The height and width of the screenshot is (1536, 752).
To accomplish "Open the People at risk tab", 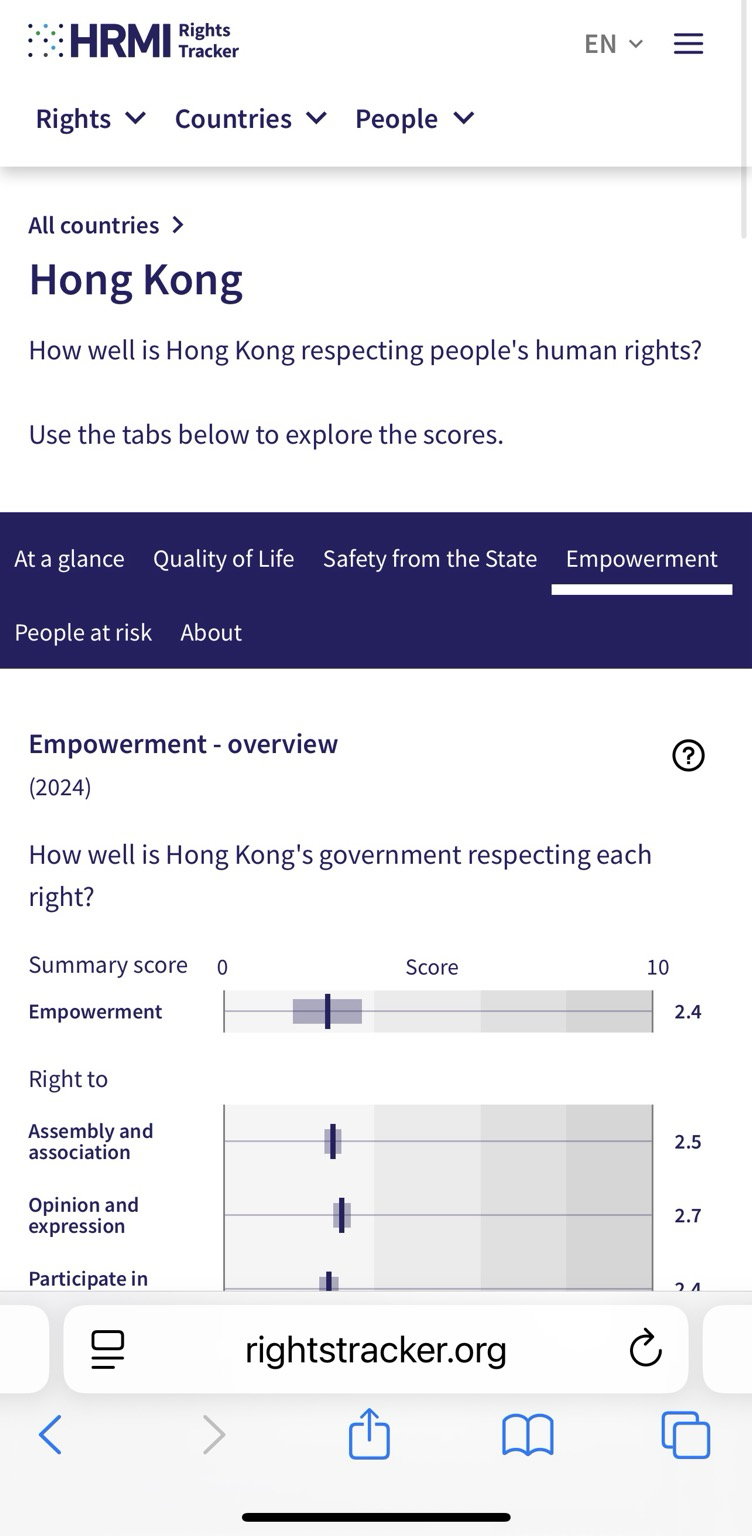I will point(83,632).
